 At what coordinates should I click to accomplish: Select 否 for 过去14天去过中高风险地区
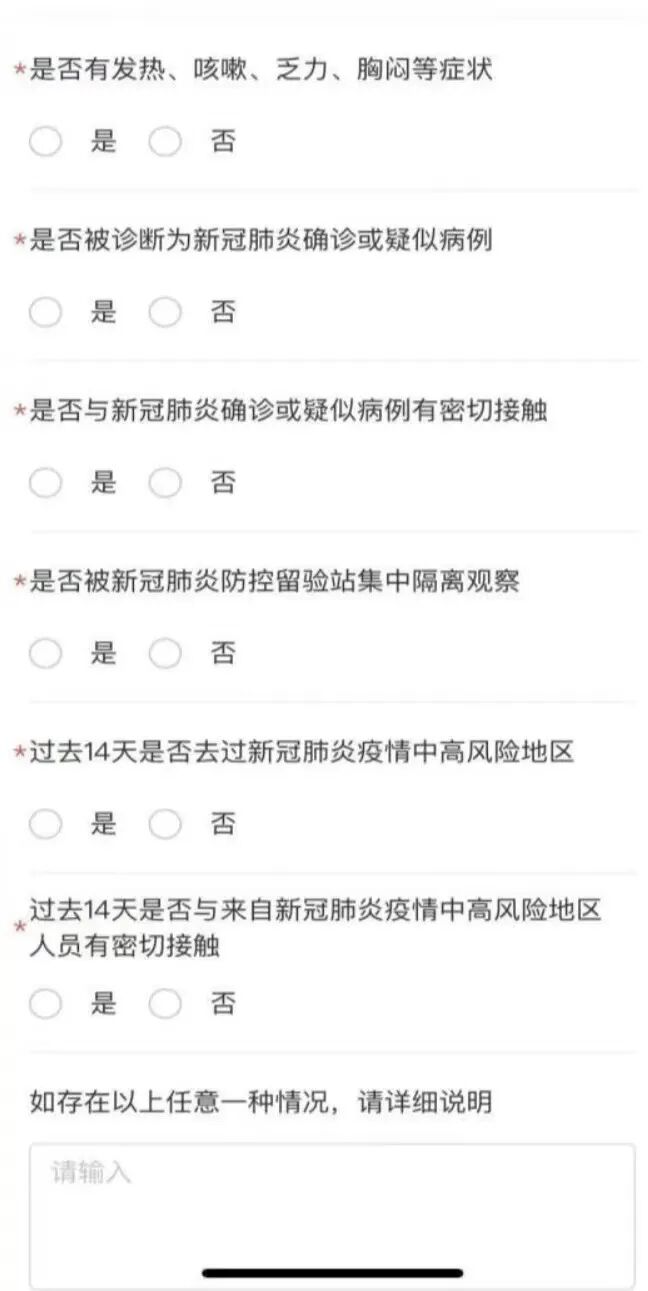166,825
